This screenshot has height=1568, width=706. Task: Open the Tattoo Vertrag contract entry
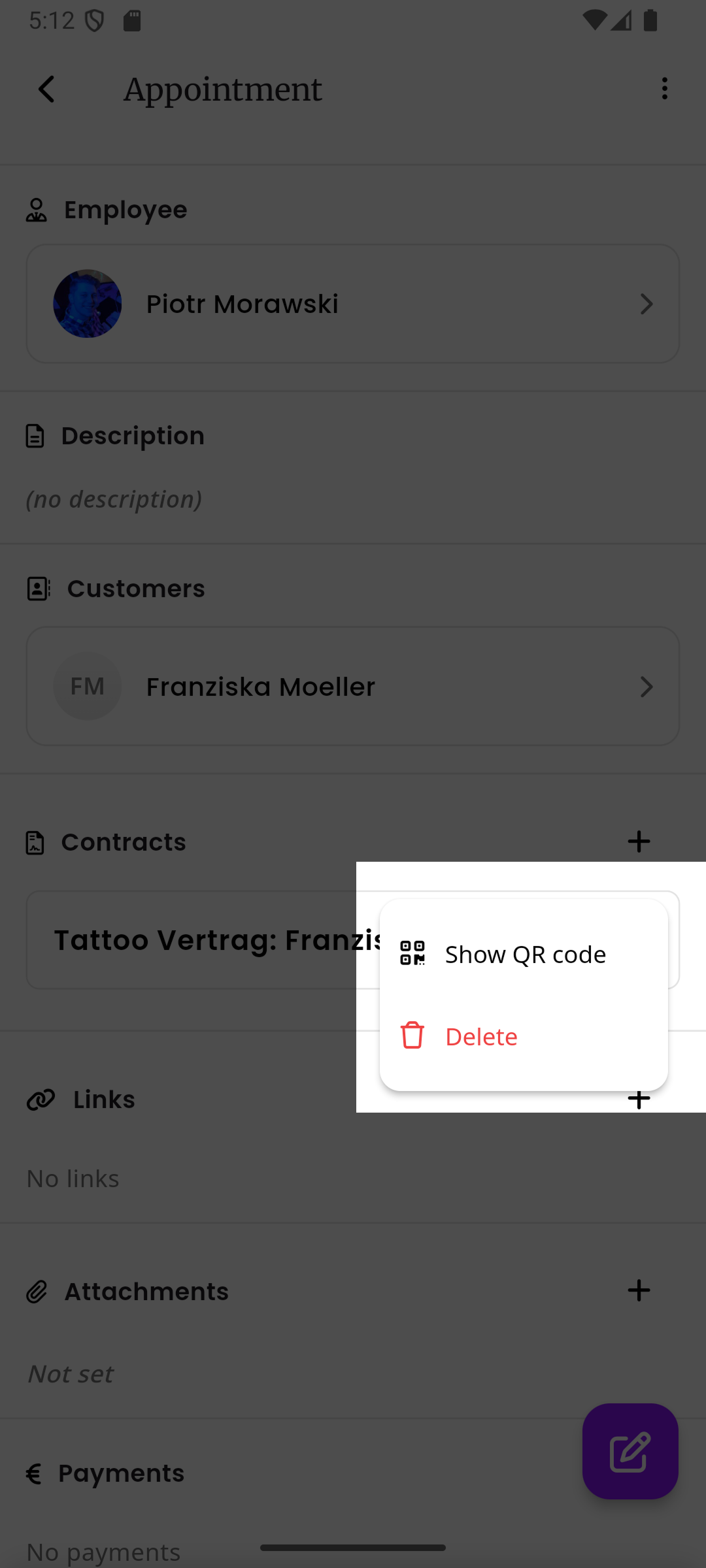[x=196, y=939]
